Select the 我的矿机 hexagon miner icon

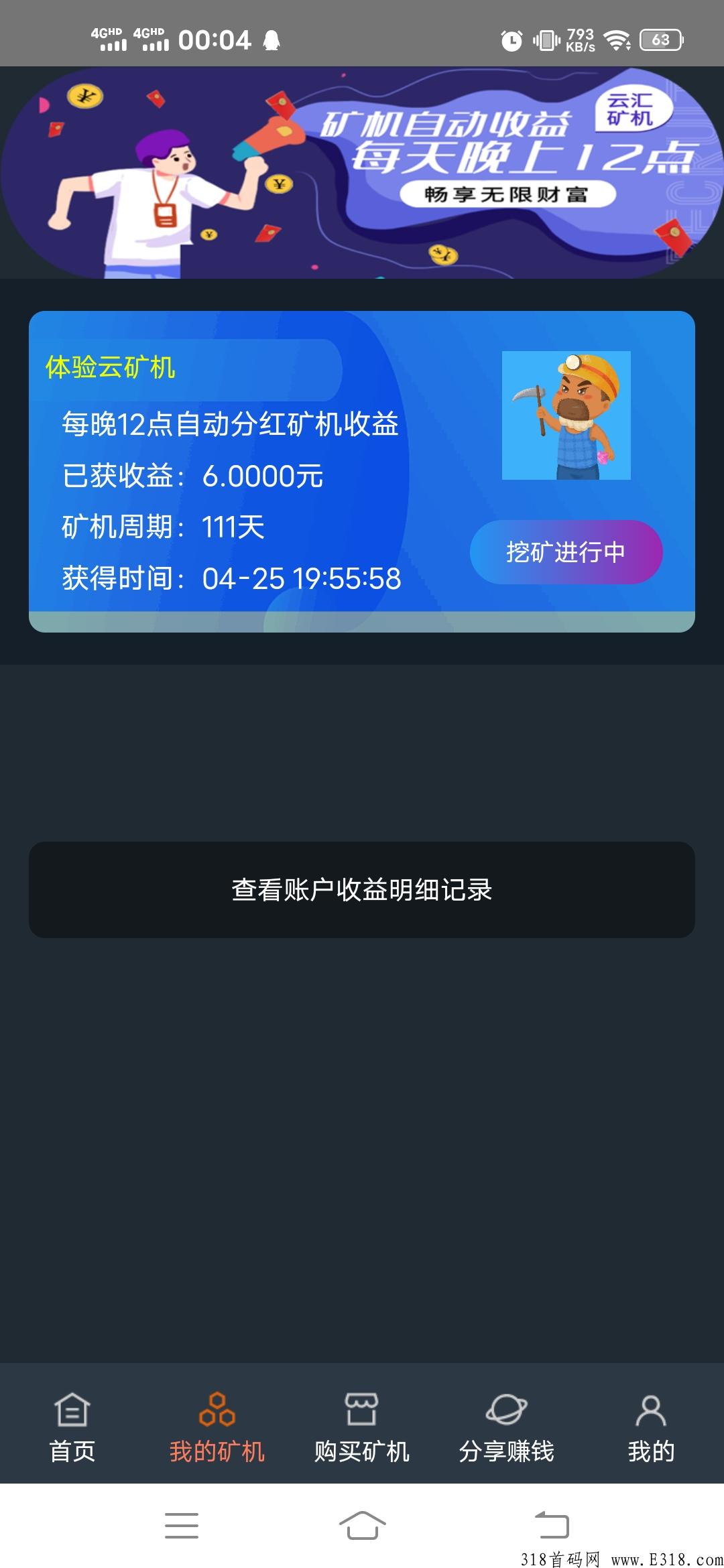(217, 1407)
